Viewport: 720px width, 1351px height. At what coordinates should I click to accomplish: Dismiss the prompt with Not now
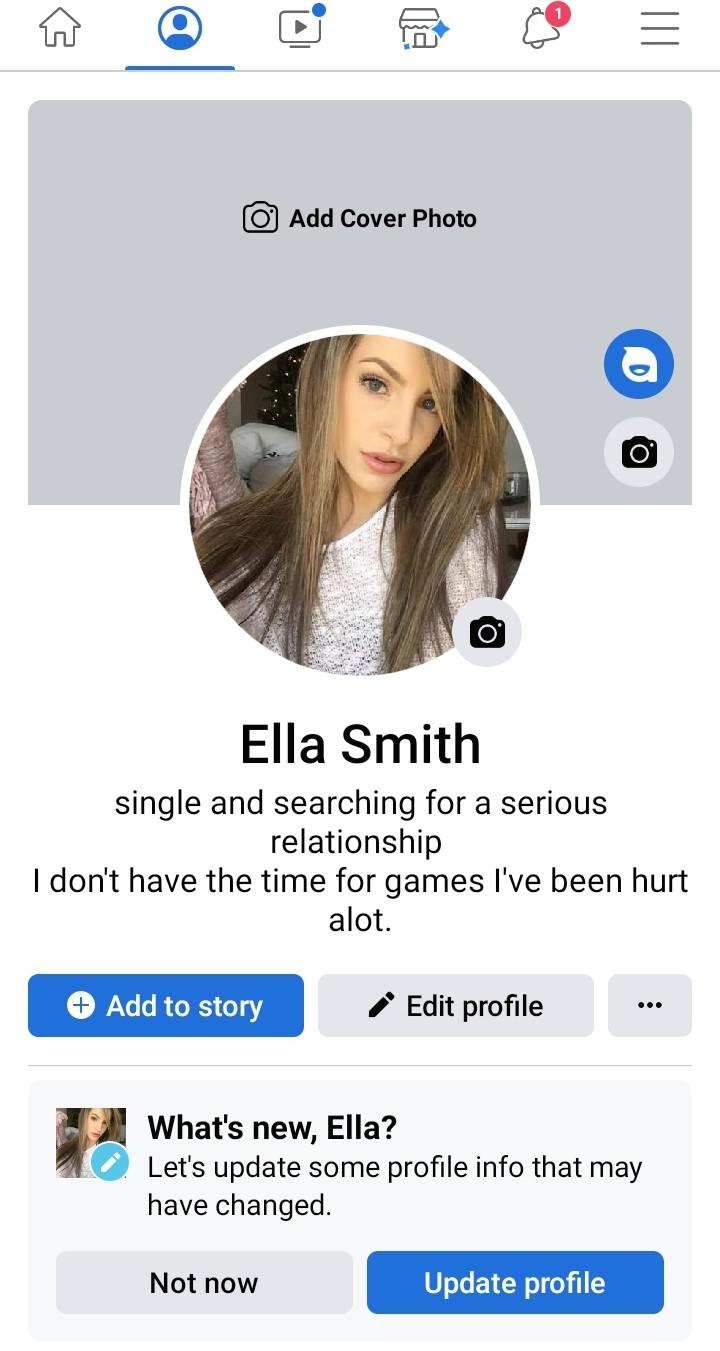[204, 1282]
